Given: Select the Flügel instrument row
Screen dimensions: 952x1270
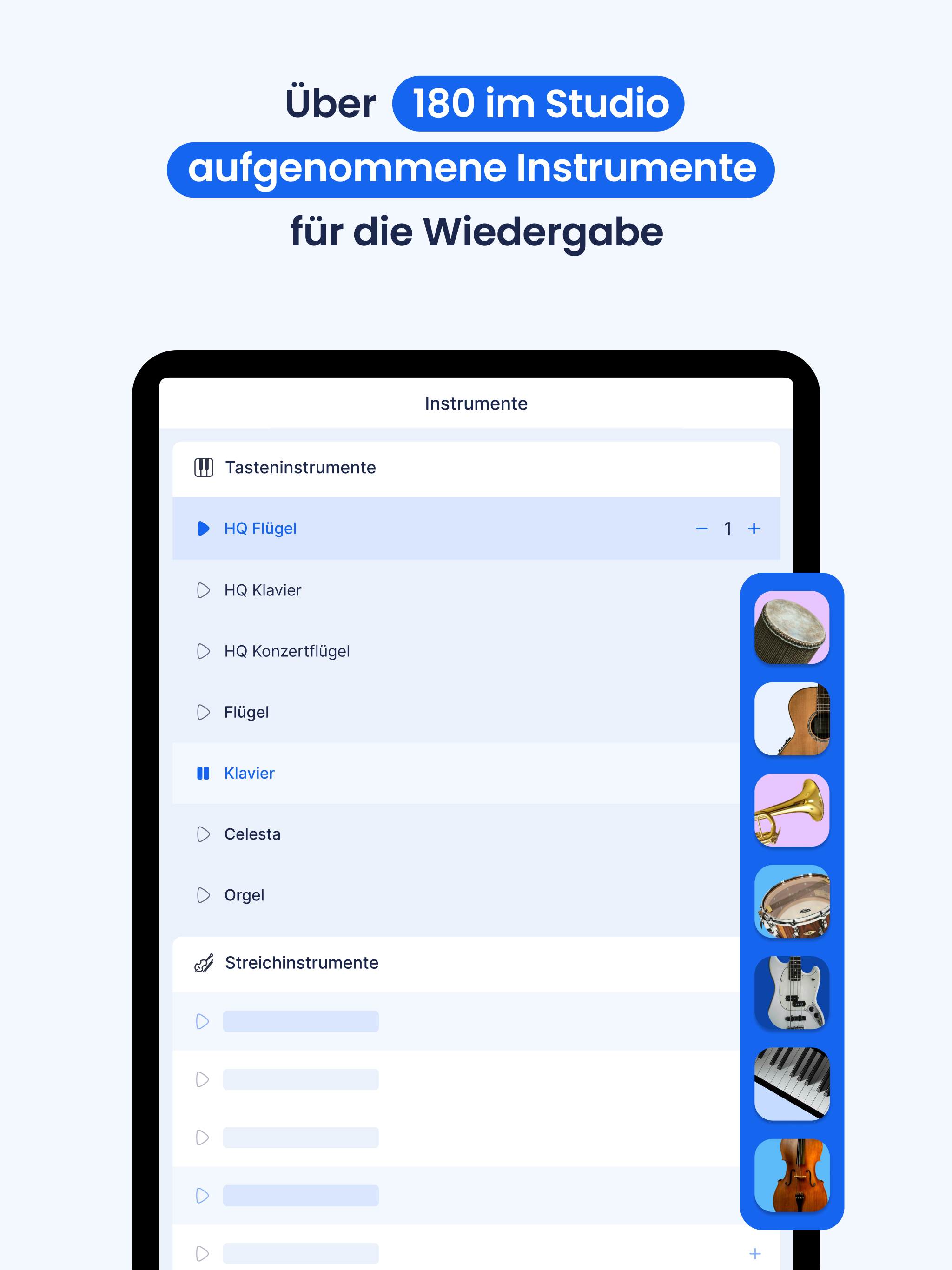Looking at the screenshot, I should pos(247,712).
